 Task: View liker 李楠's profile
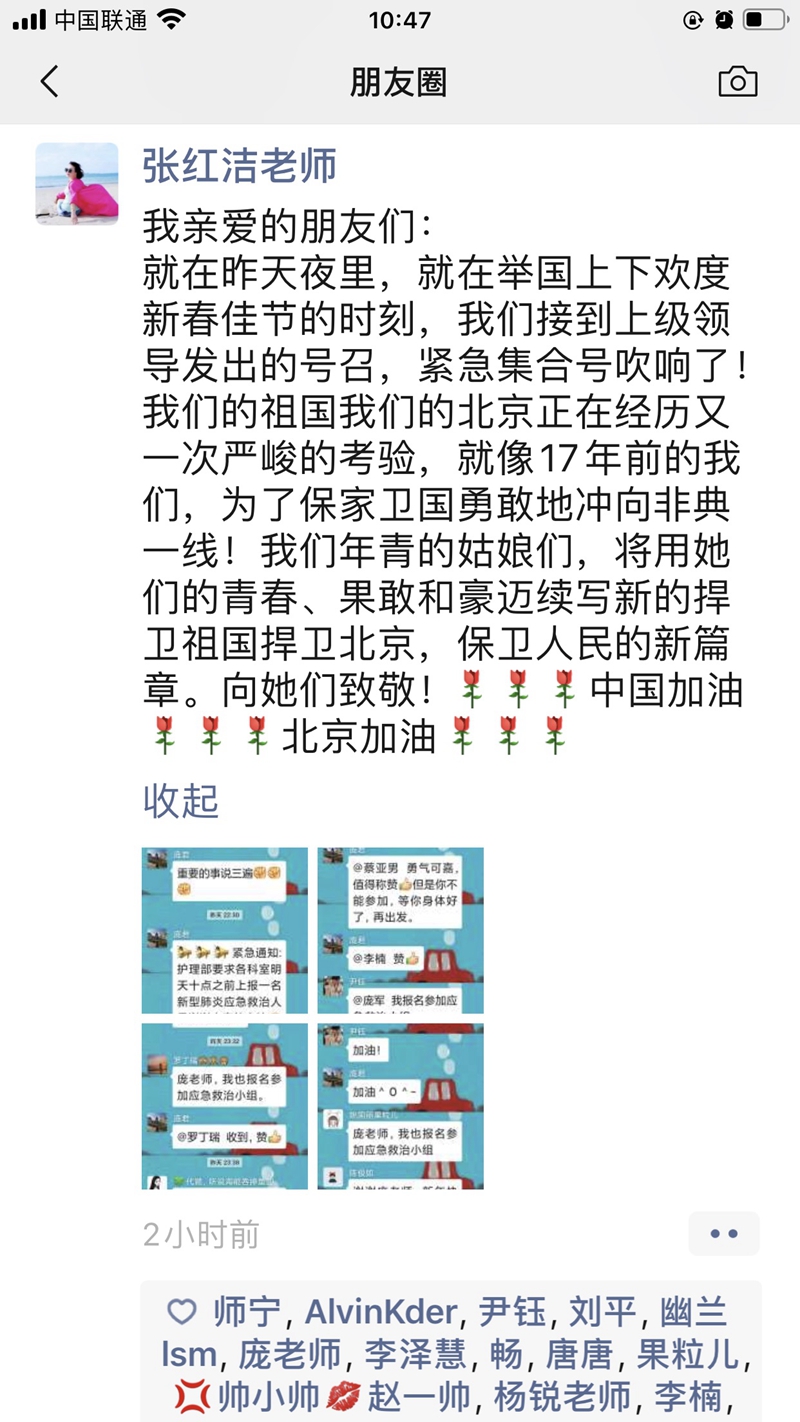(x=690, y=1397)
